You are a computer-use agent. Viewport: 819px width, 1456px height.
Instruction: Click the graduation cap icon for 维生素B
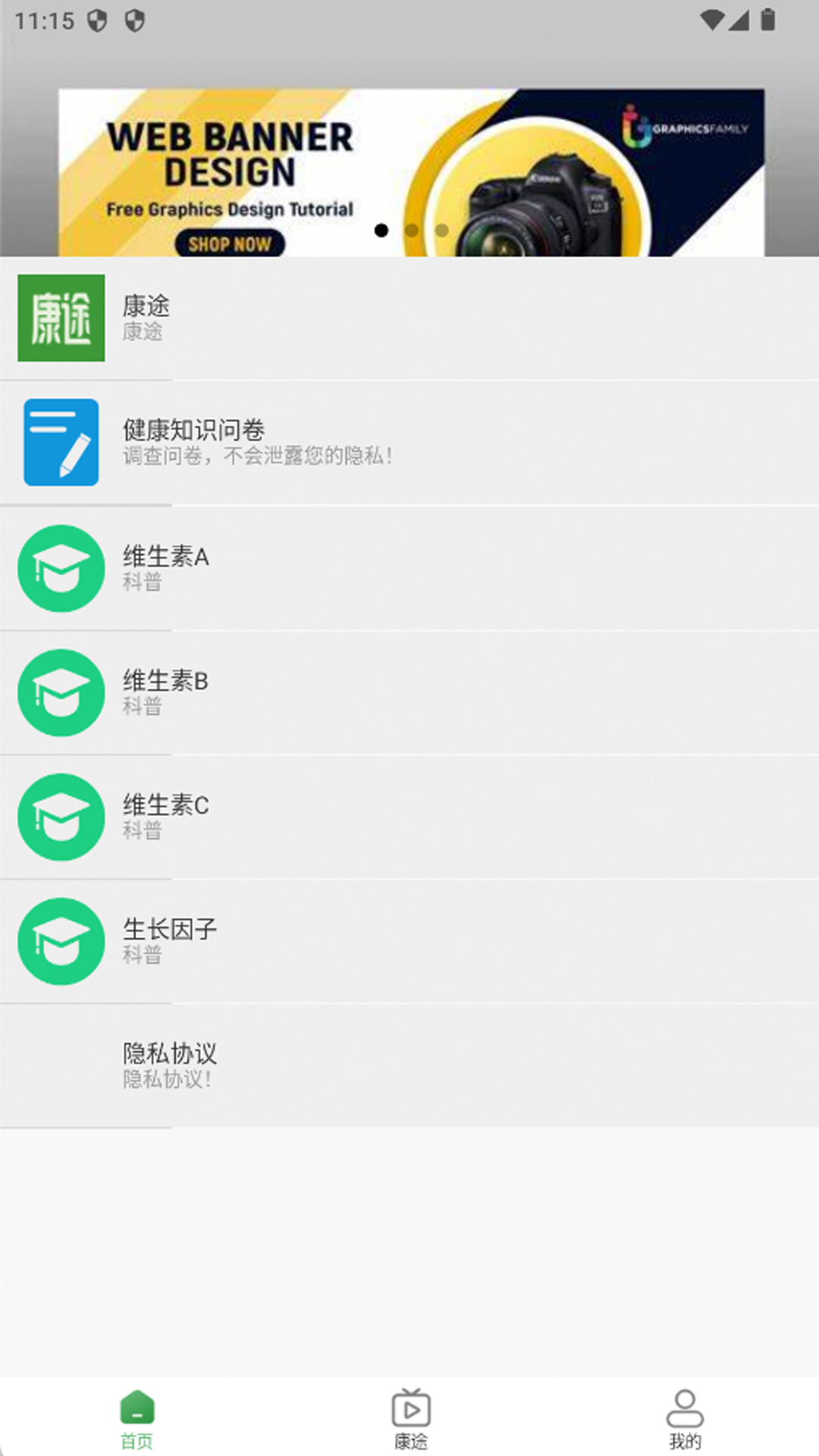coord(61,694)
